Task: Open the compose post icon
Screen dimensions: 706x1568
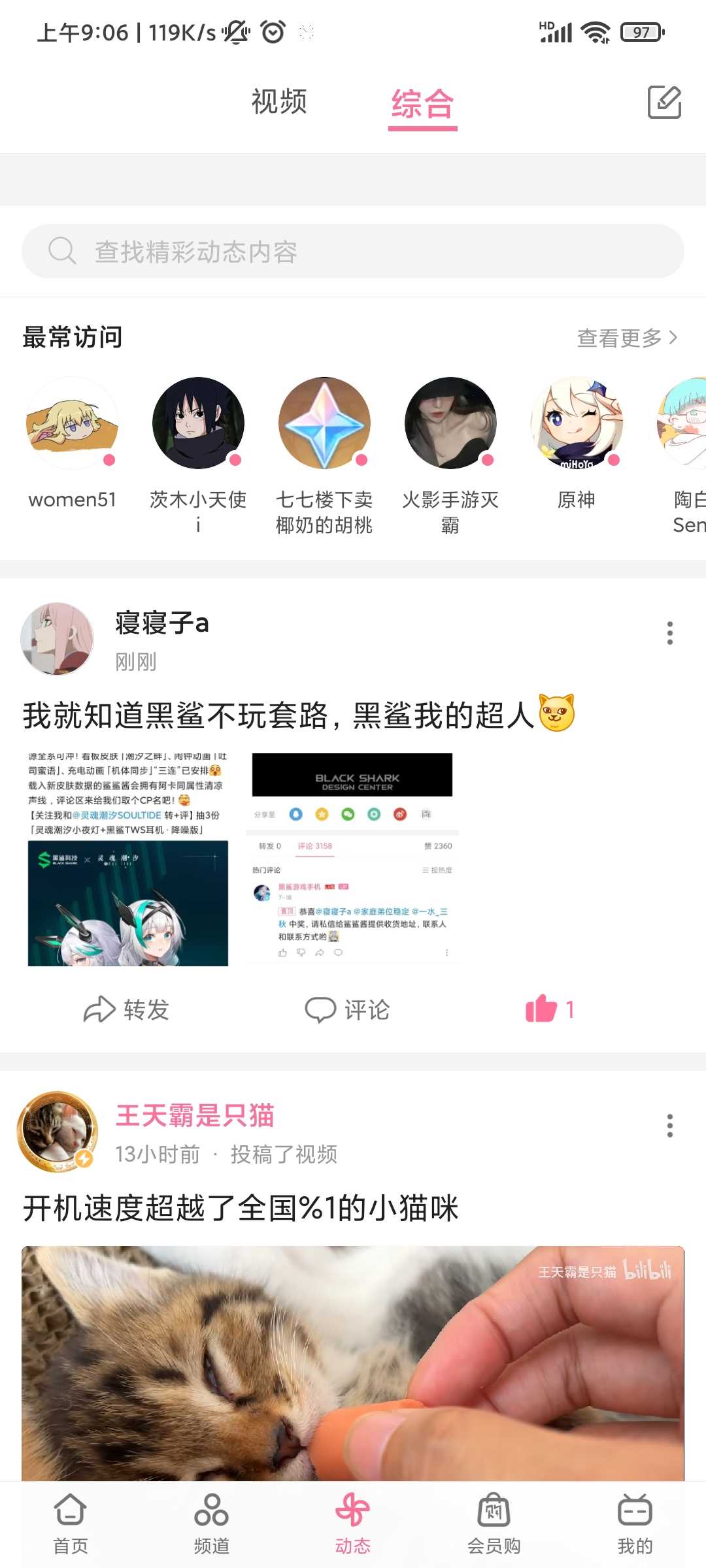Action: [664, 102]
